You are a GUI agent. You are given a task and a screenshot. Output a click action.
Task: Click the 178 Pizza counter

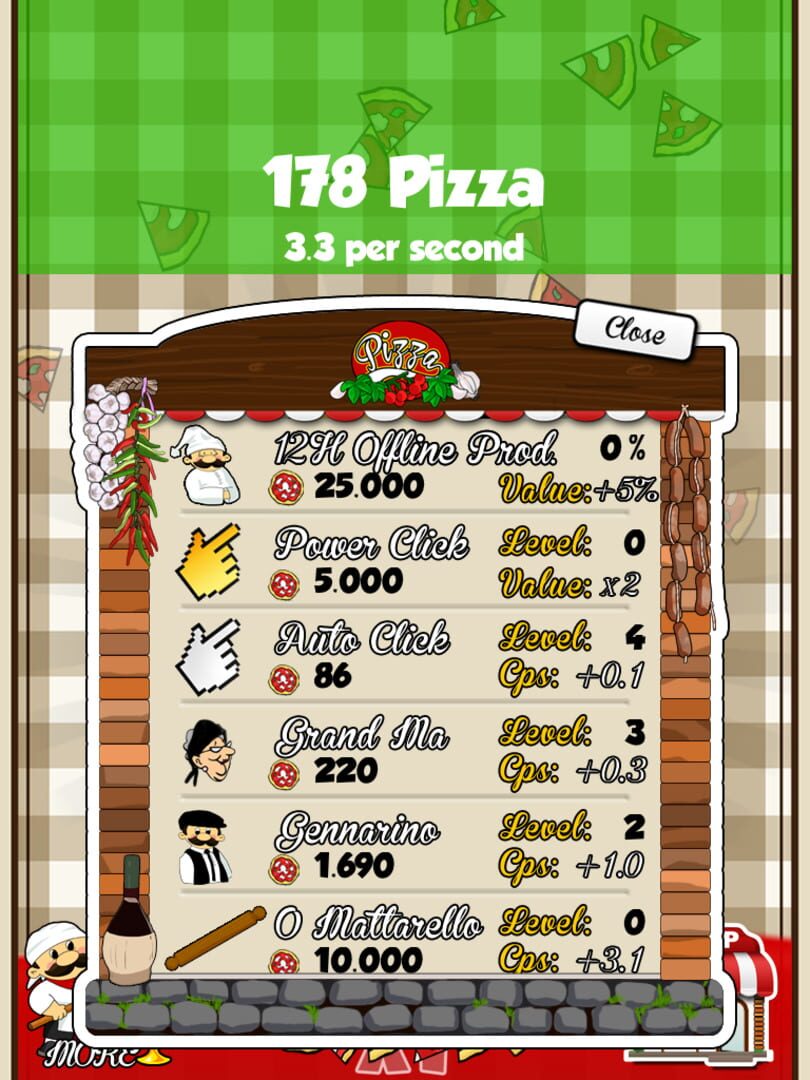point(405,180)
